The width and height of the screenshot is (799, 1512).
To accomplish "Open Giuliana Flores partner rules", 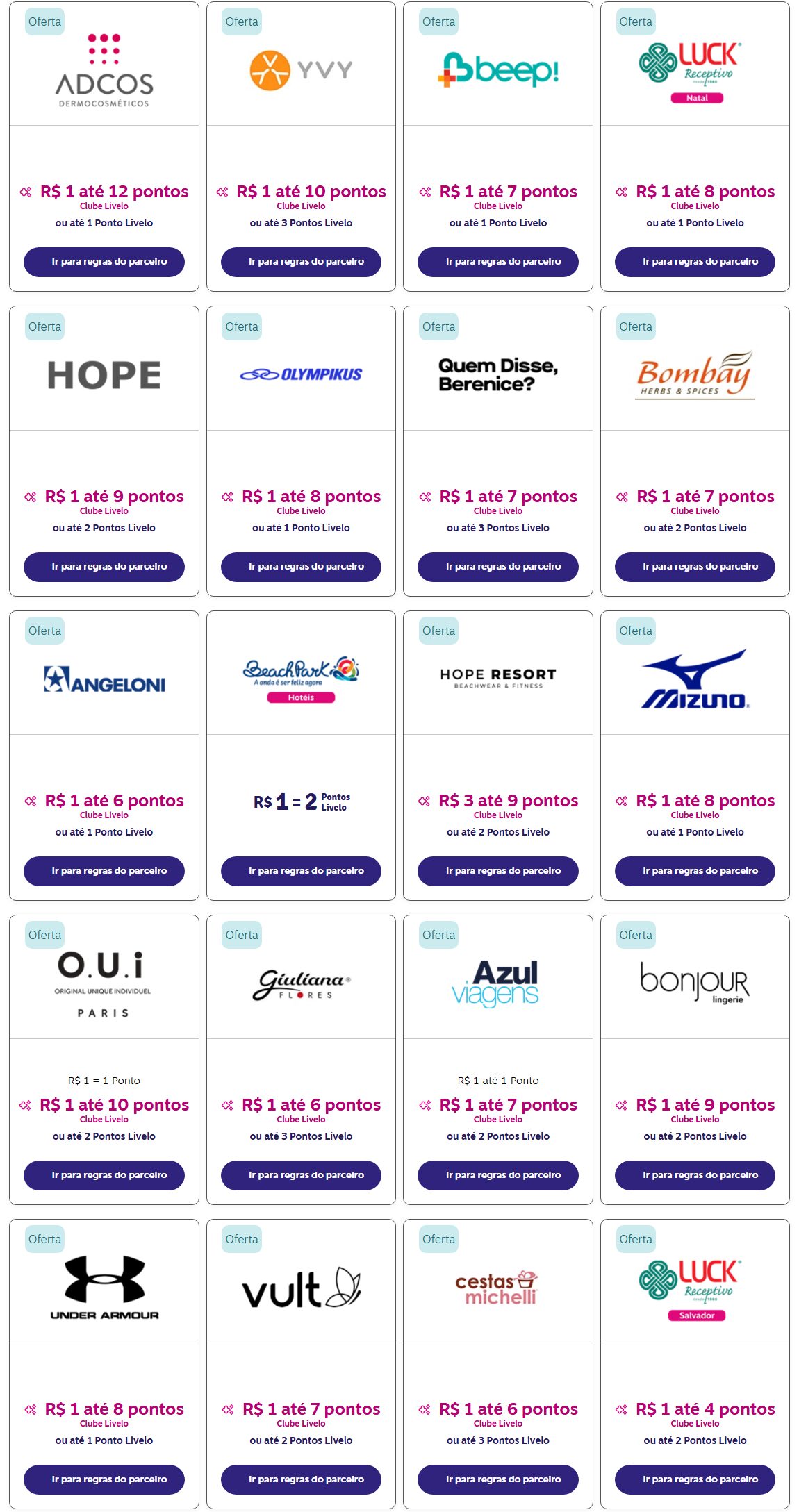I will coord(301,1175).
